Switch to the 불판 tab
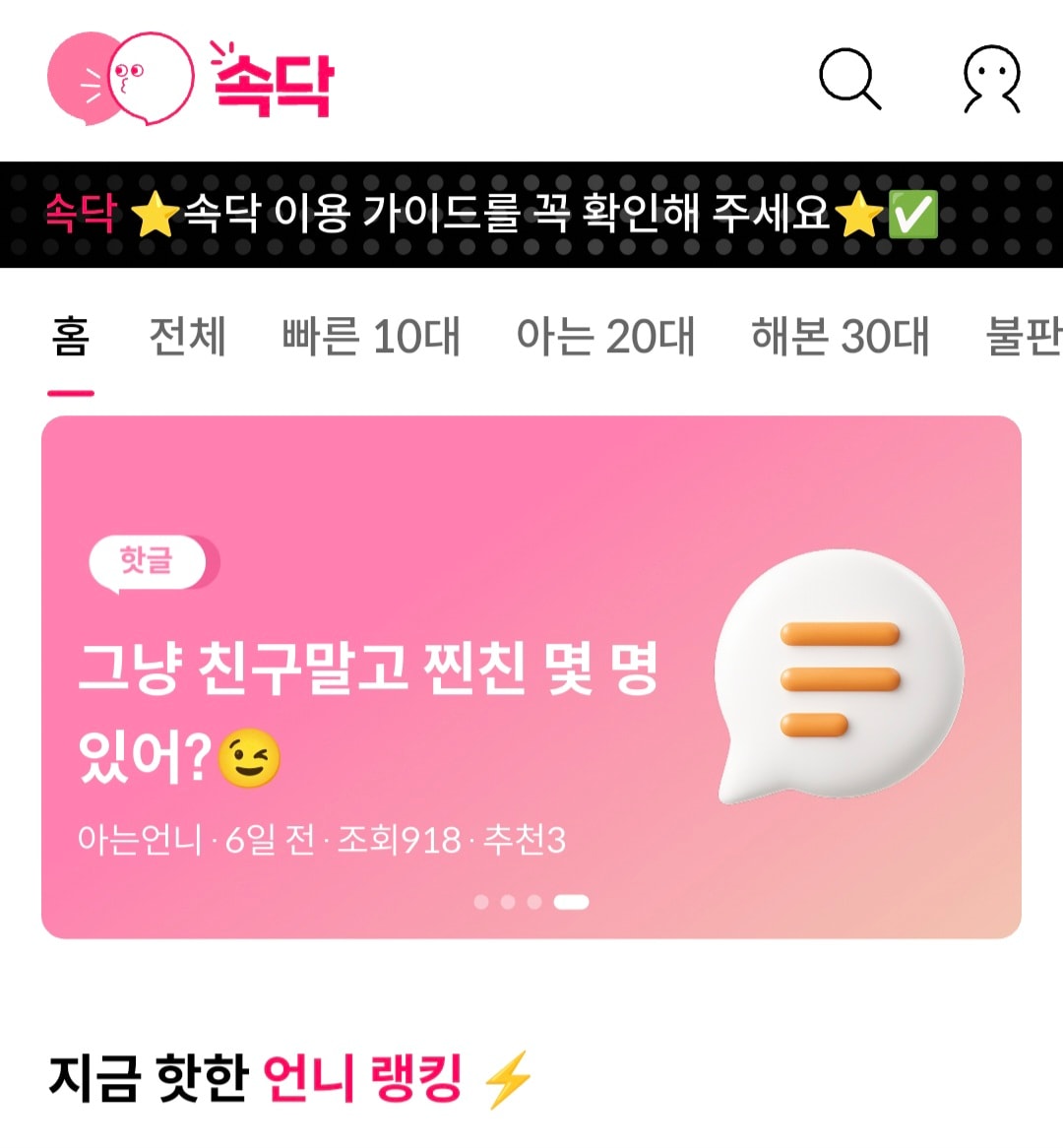The height and width of the screenshot is (1148, 1063). click(1024, 338)
